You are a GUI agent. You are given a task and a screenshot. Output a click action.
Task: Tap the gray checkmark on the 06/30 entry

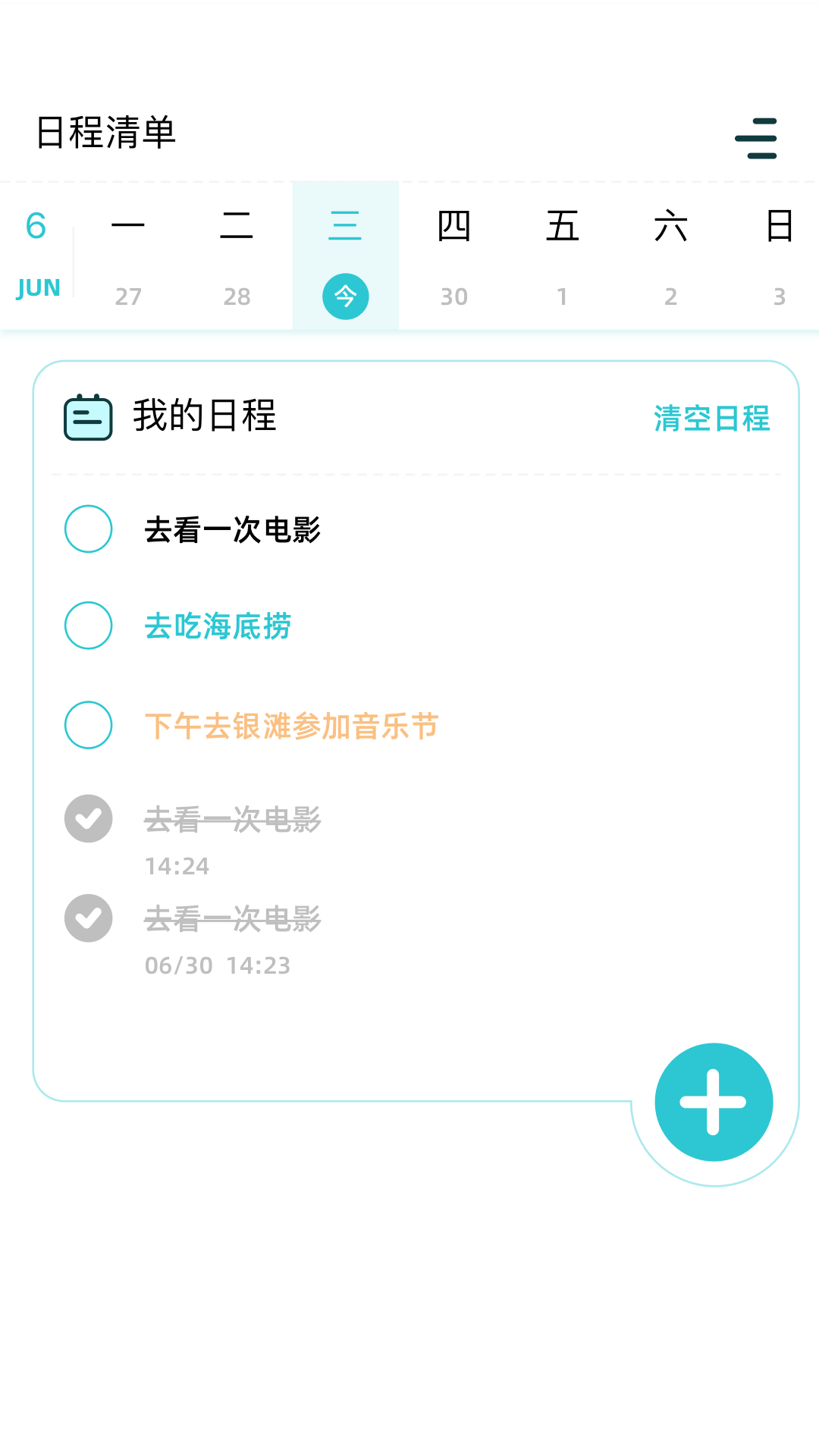88,918
